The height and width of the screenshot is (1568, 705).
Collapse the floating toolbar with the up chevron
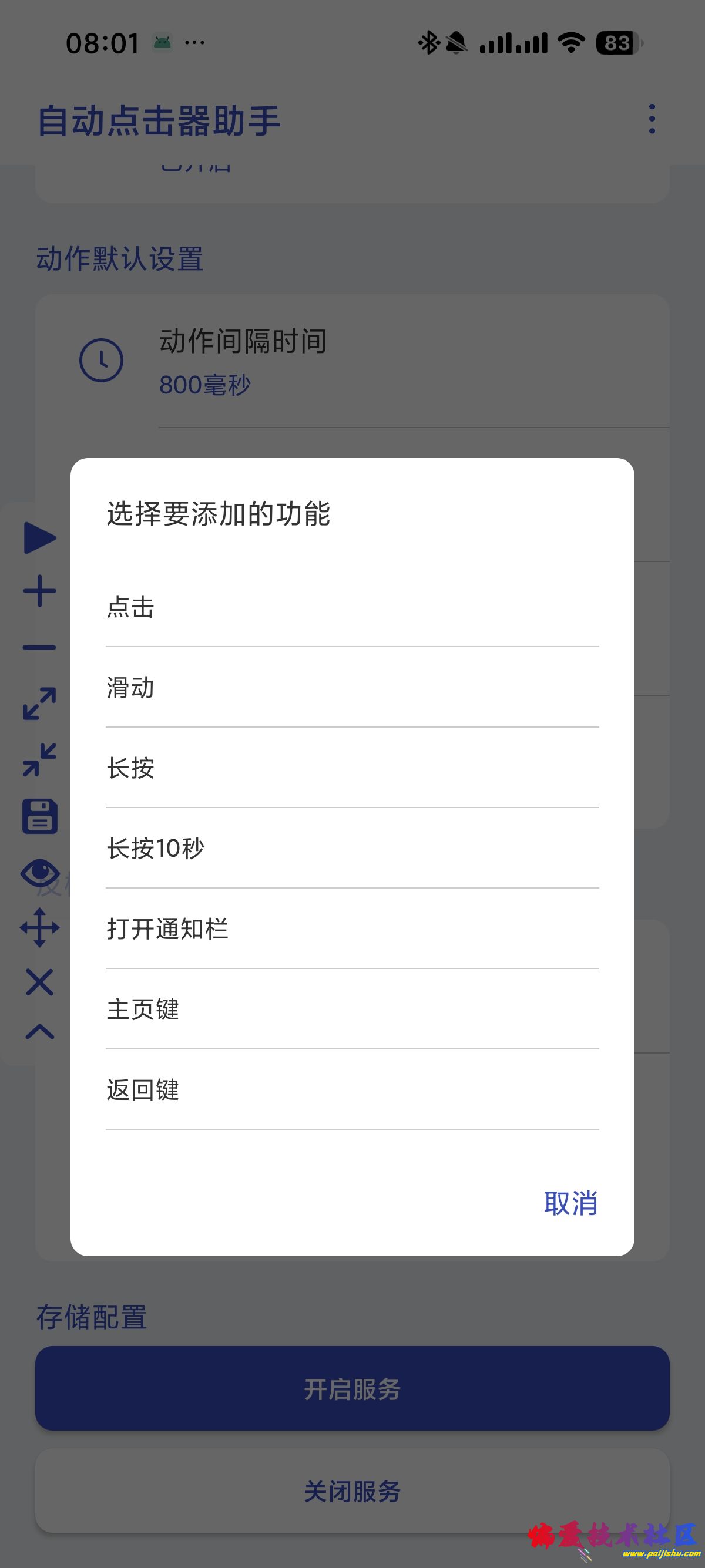(x=39, y=1032)
